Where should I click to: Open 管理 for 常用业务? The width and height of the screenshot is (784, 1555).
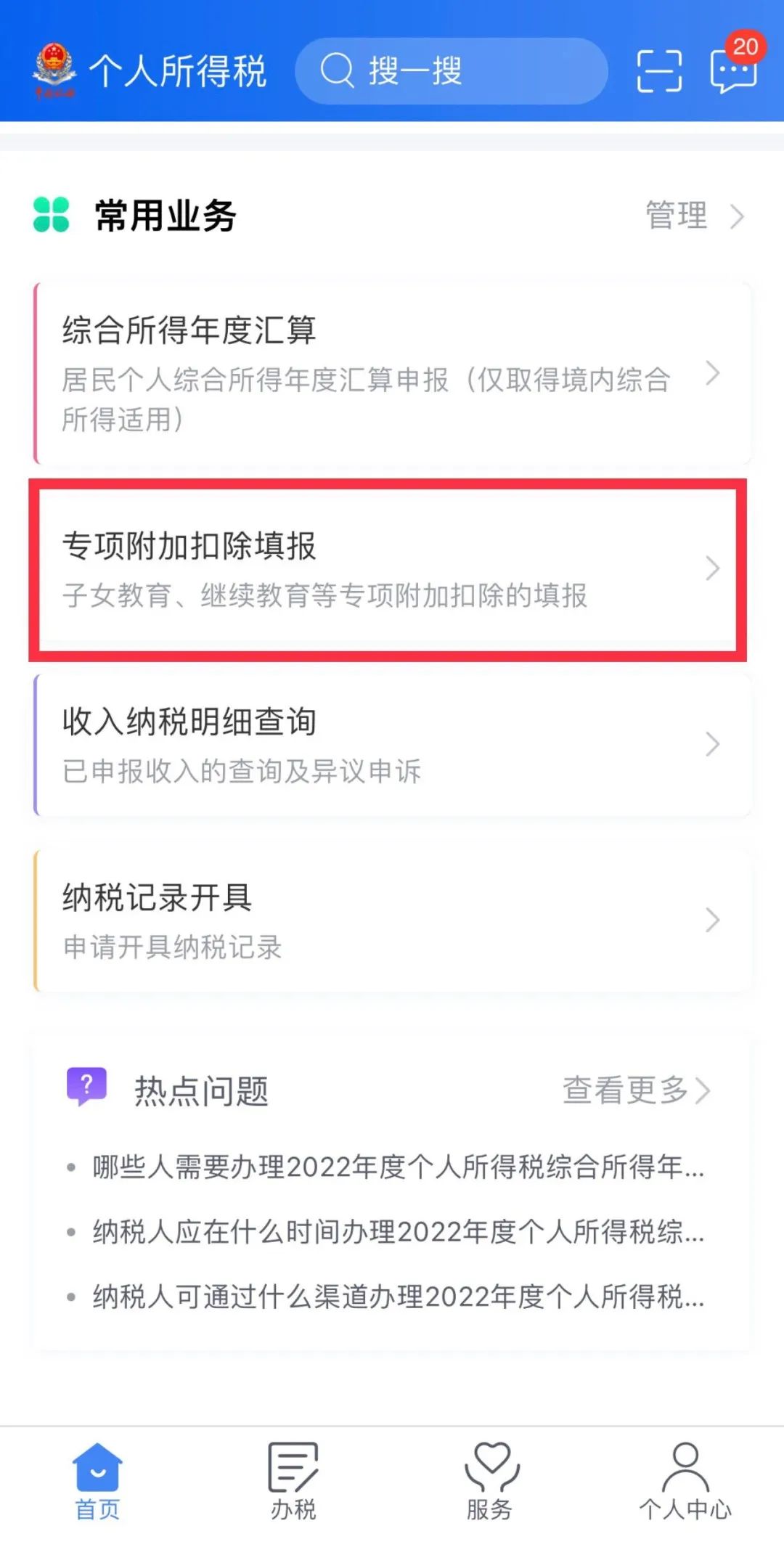[693, 216]
